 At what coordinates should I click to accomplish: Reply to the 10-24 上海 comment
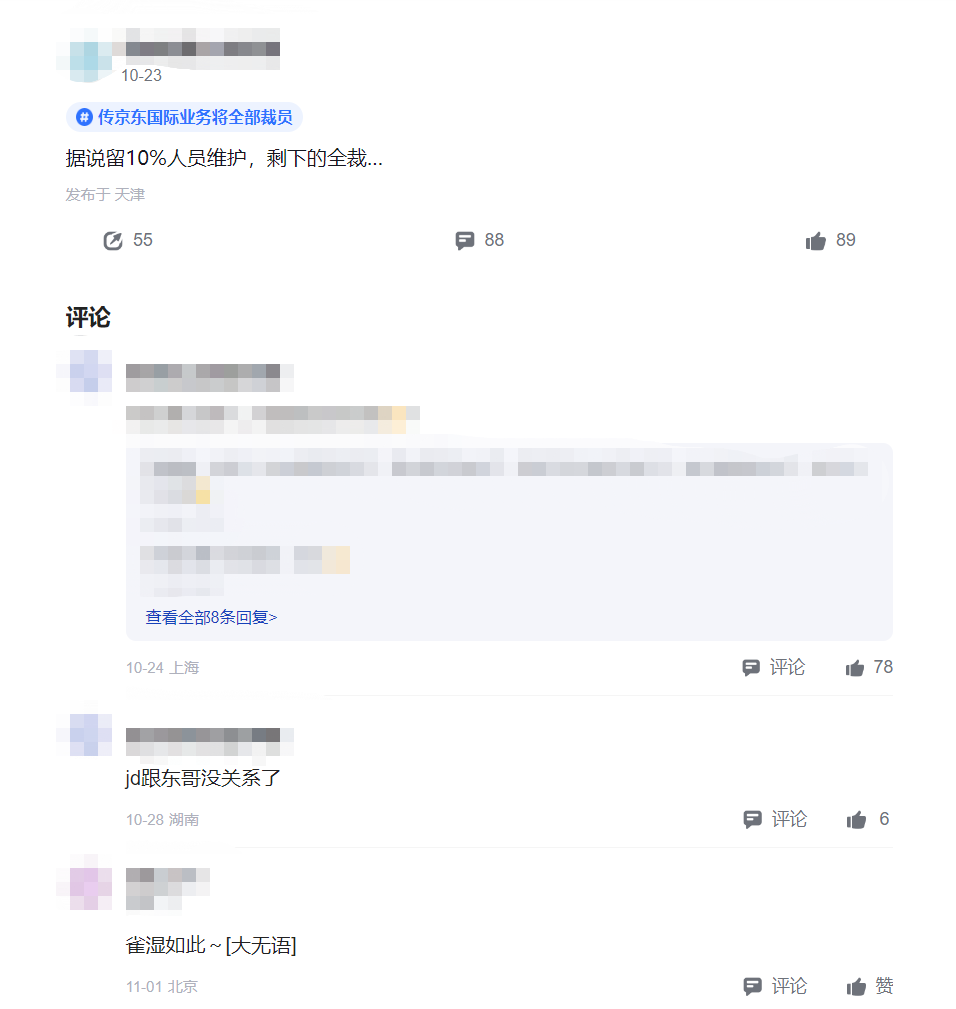773,667
